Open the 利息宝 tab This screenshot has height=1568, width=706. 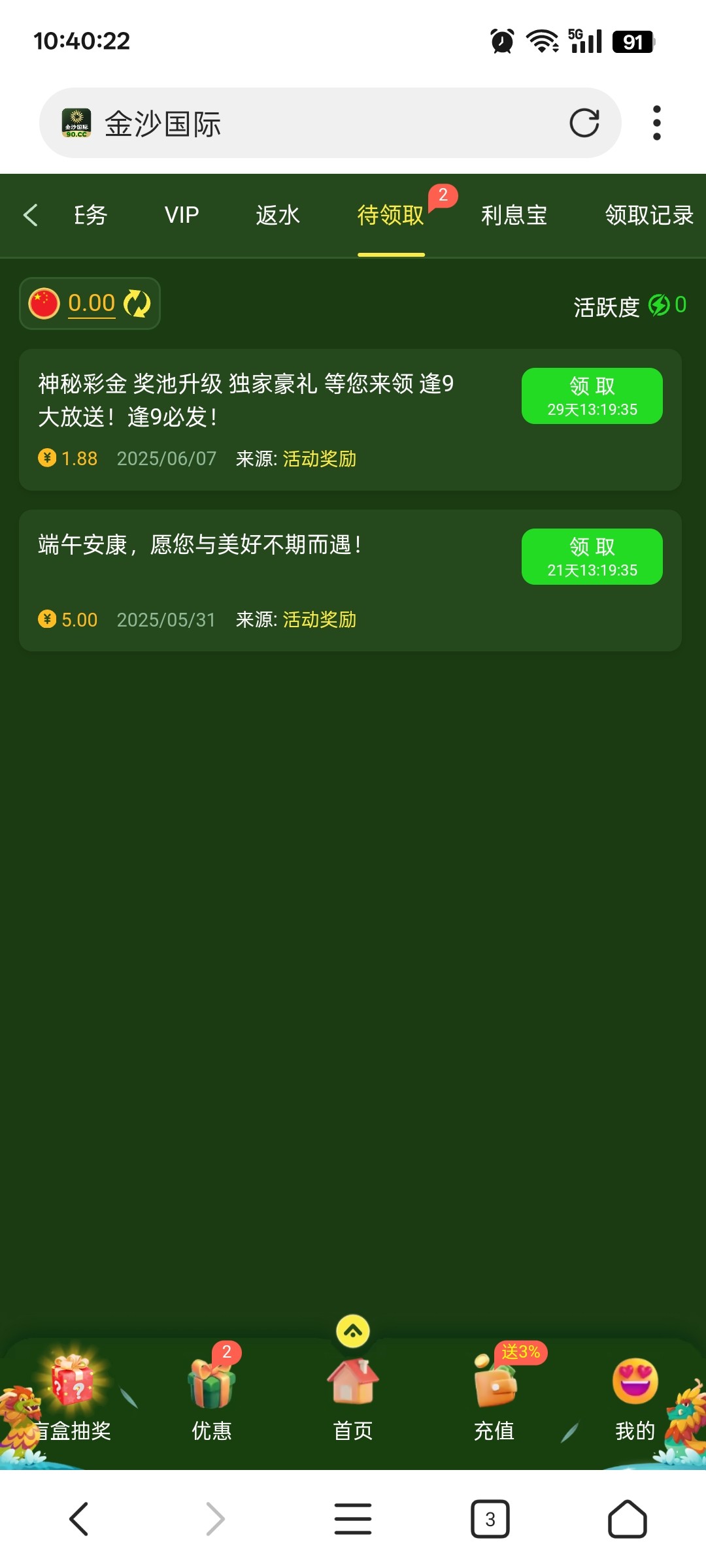pos(514,215)
